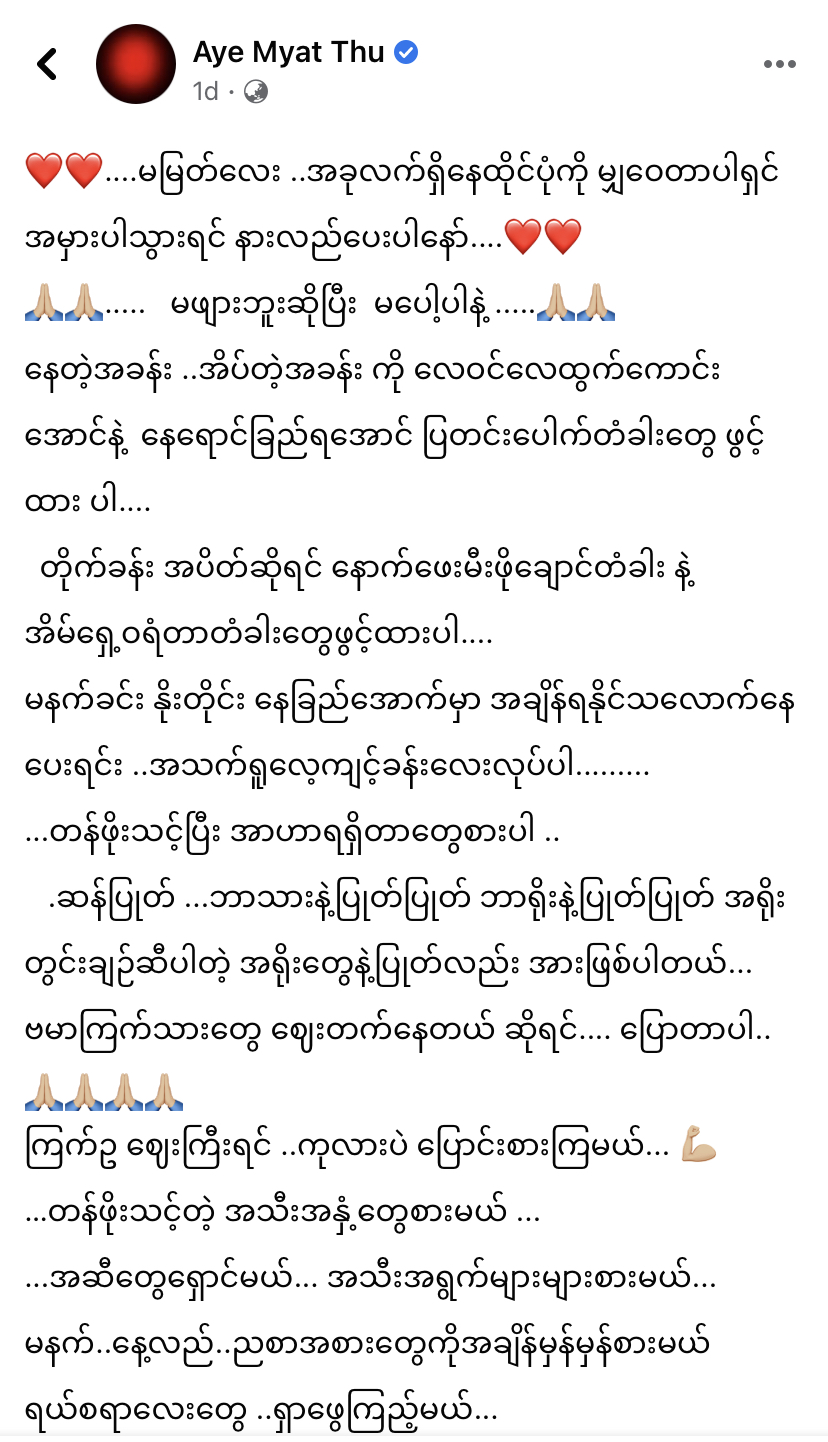The width and height of the screenshot is (828, 1442).
Task: Go back using the top-left arrow
Action: 47,65
